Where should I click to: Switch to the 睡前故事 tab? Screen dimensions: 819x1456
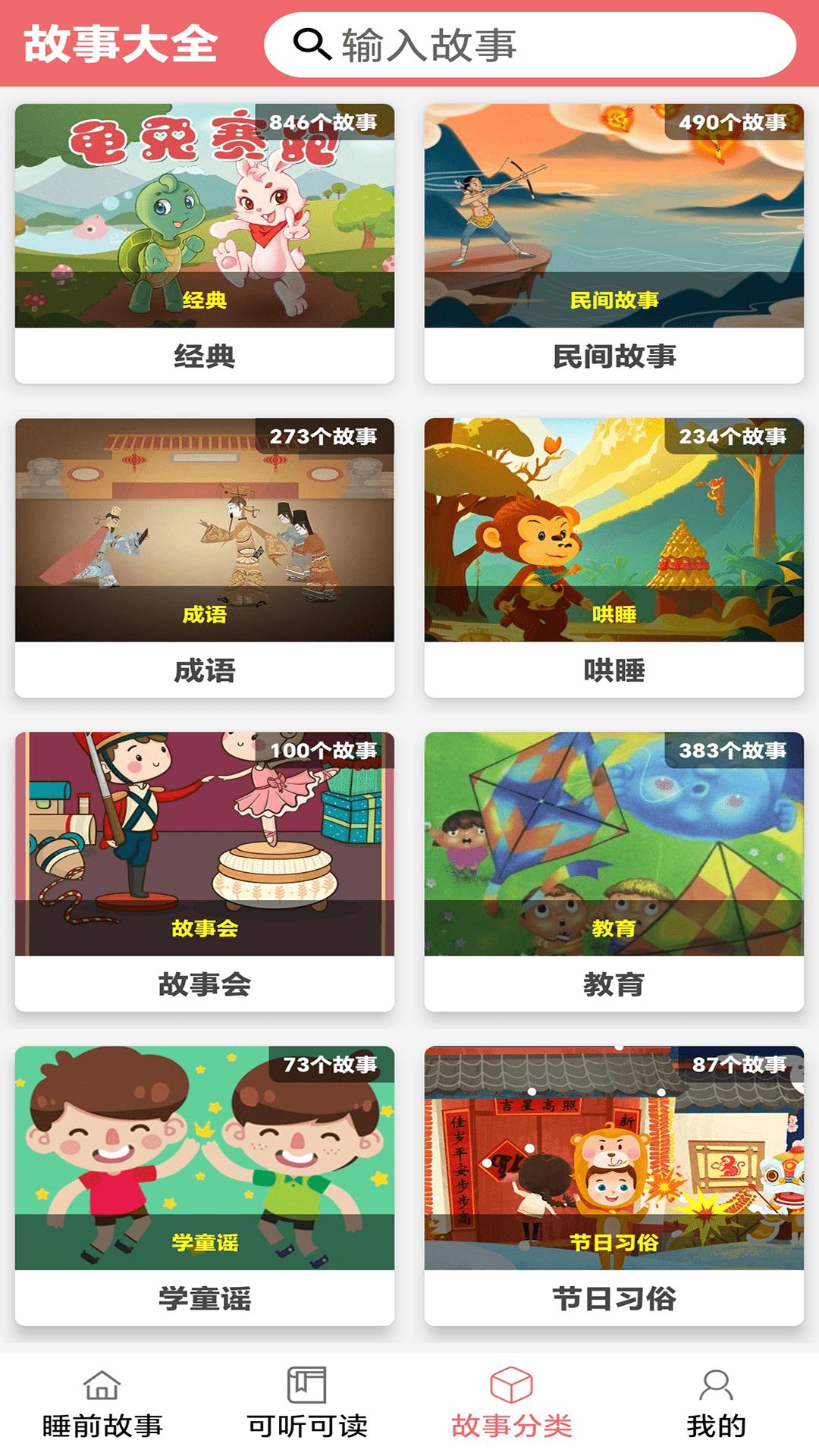[102, 1404]
